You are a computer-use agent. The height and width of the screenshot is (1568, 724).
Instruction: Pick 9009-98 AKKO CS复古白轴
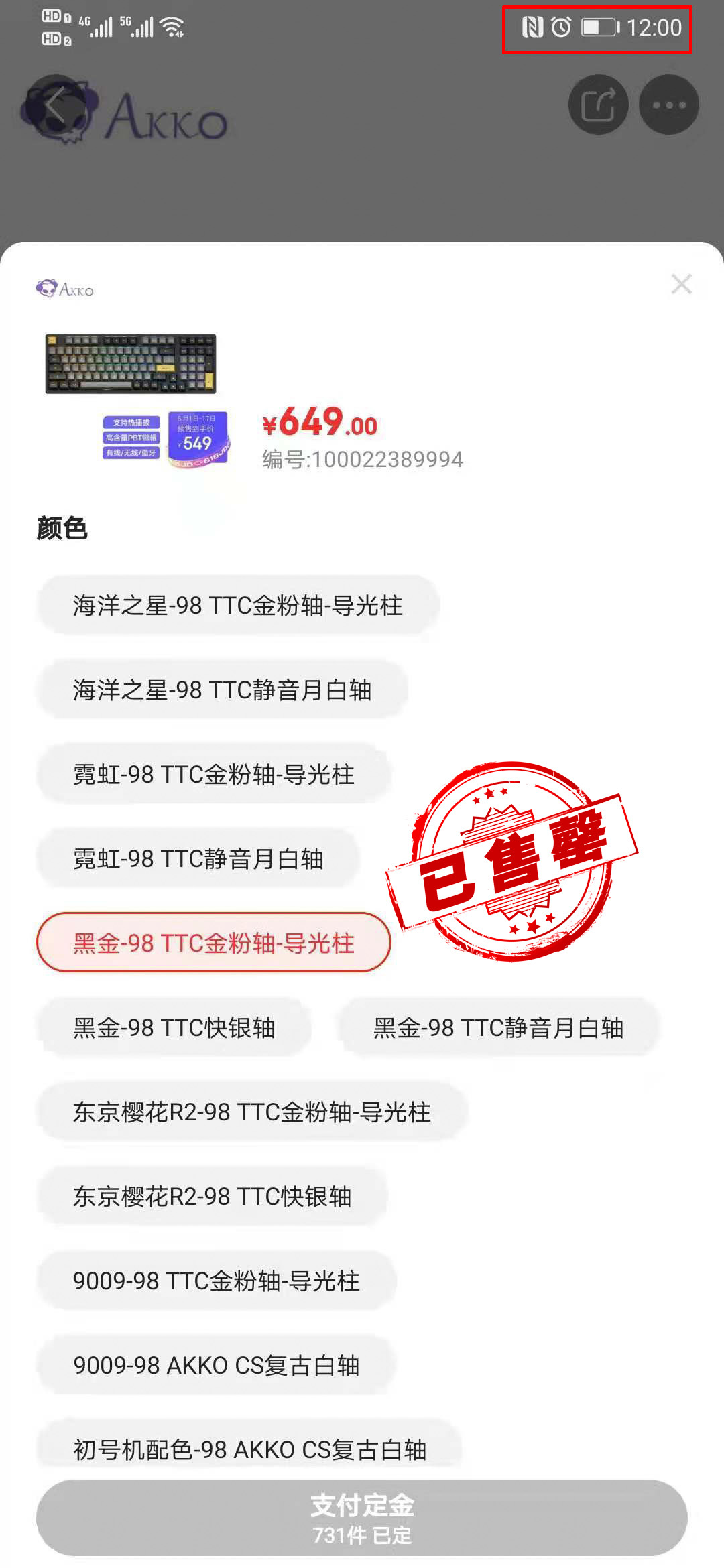point(217,1366)
